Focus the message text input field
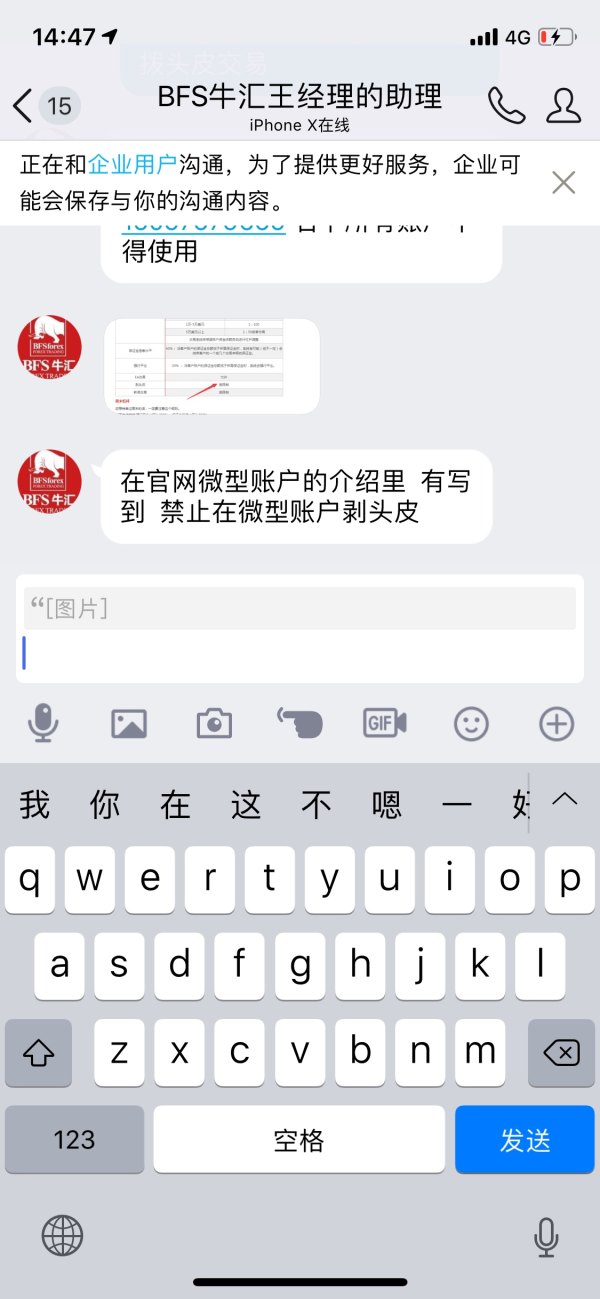The width and height of the screenshot is (600, 1299). point(300,654)
